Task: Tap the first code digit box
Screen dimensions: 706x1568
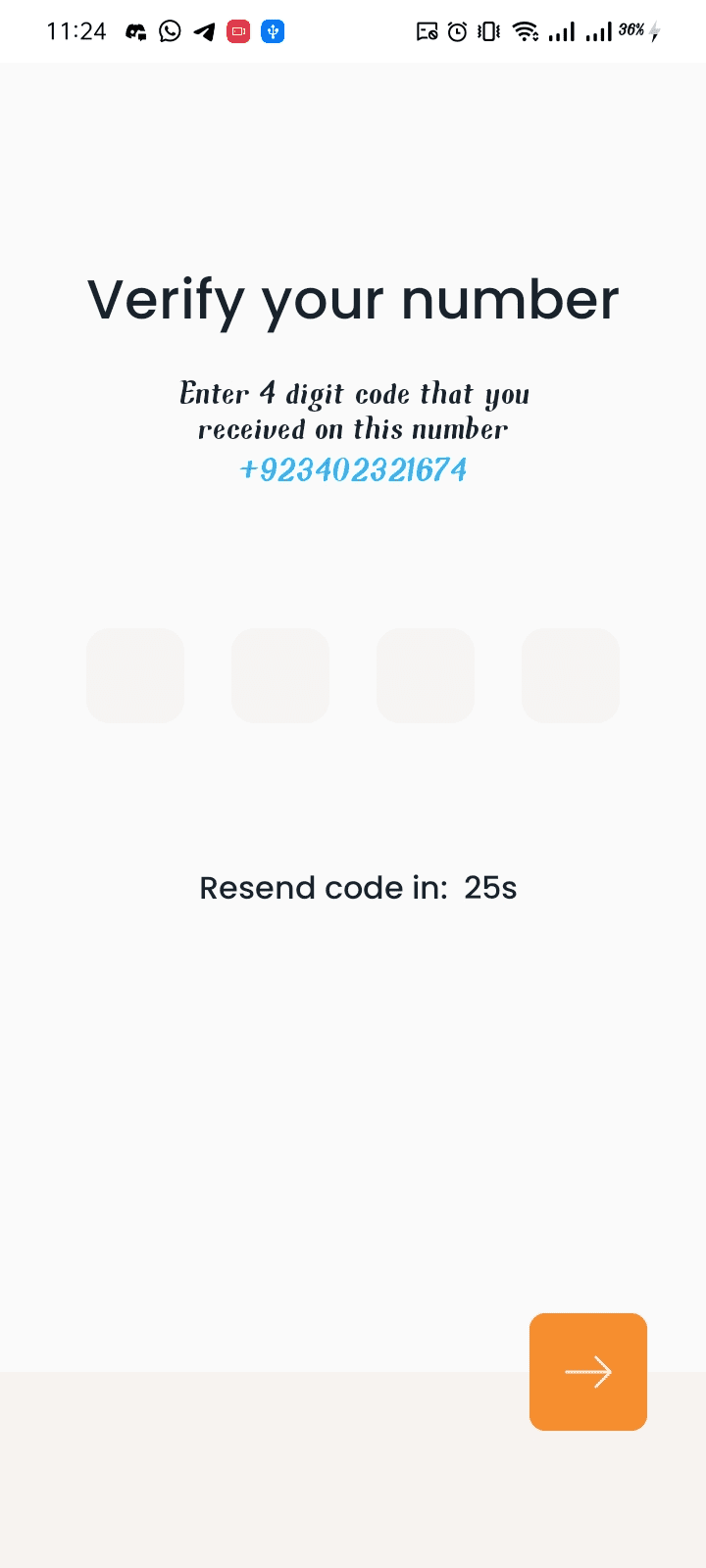Action: [135, 675]
